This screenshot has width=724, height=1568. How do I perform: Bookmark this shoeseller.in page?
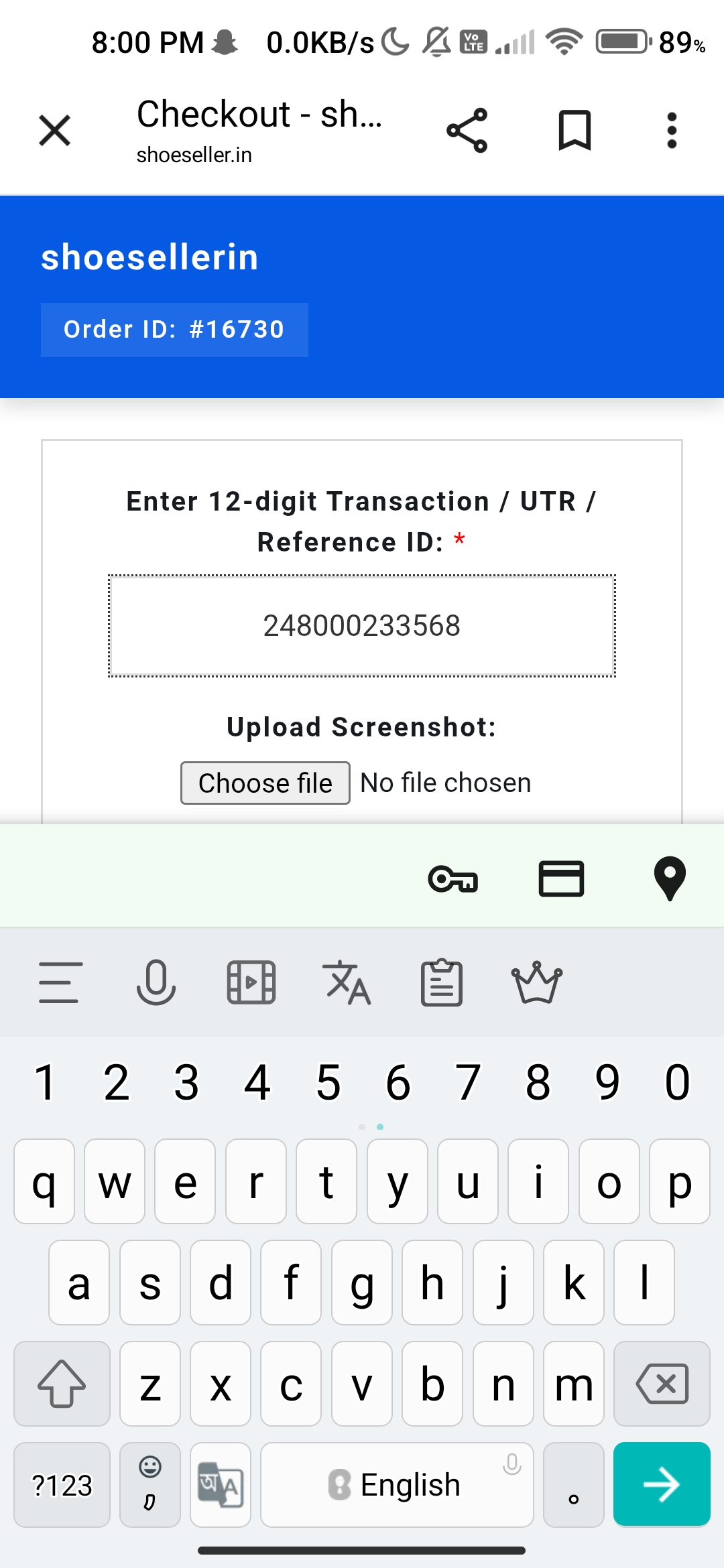575,130
